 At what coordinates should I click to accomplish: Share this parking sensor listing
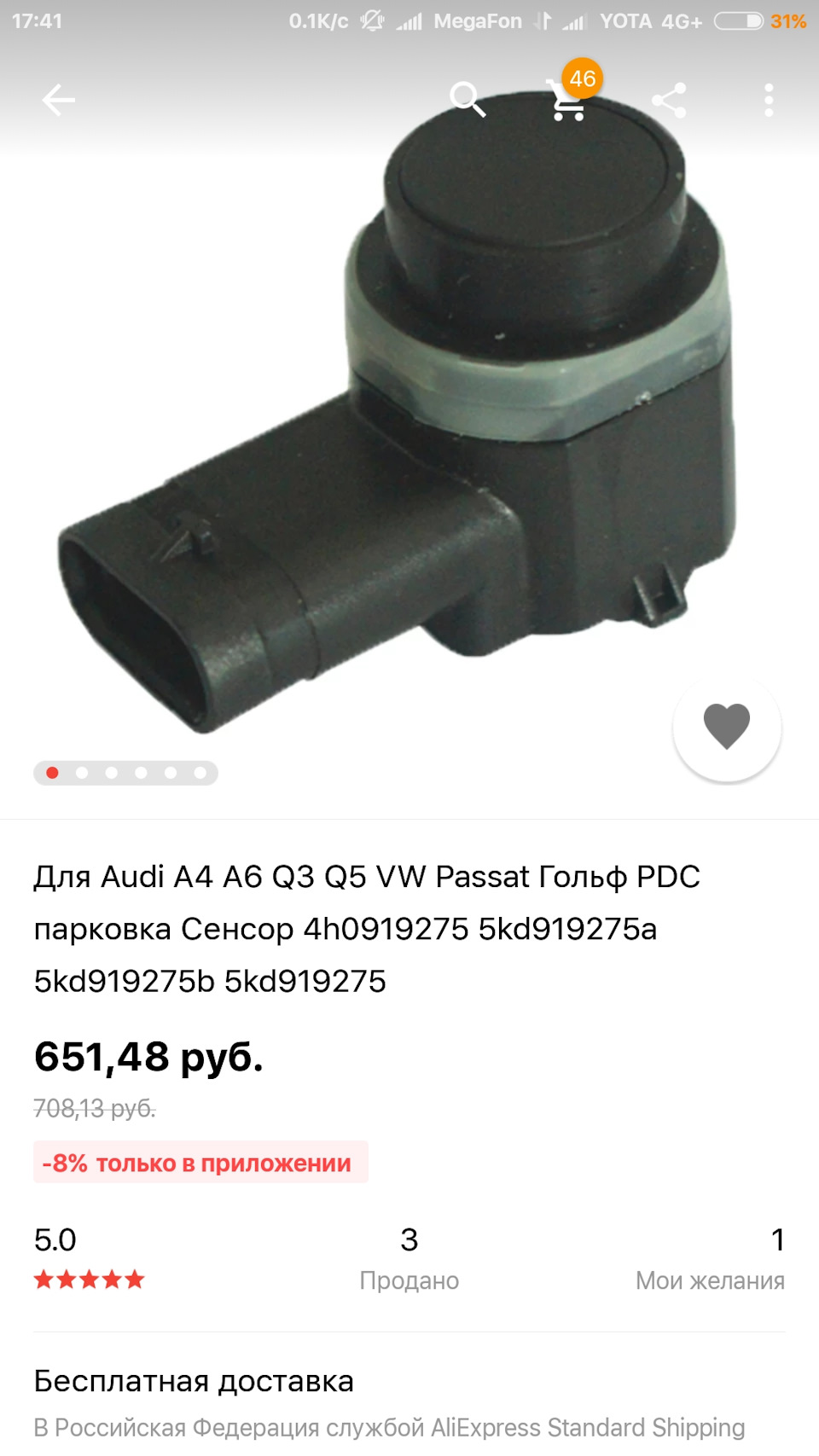click(x=671, y=100)
